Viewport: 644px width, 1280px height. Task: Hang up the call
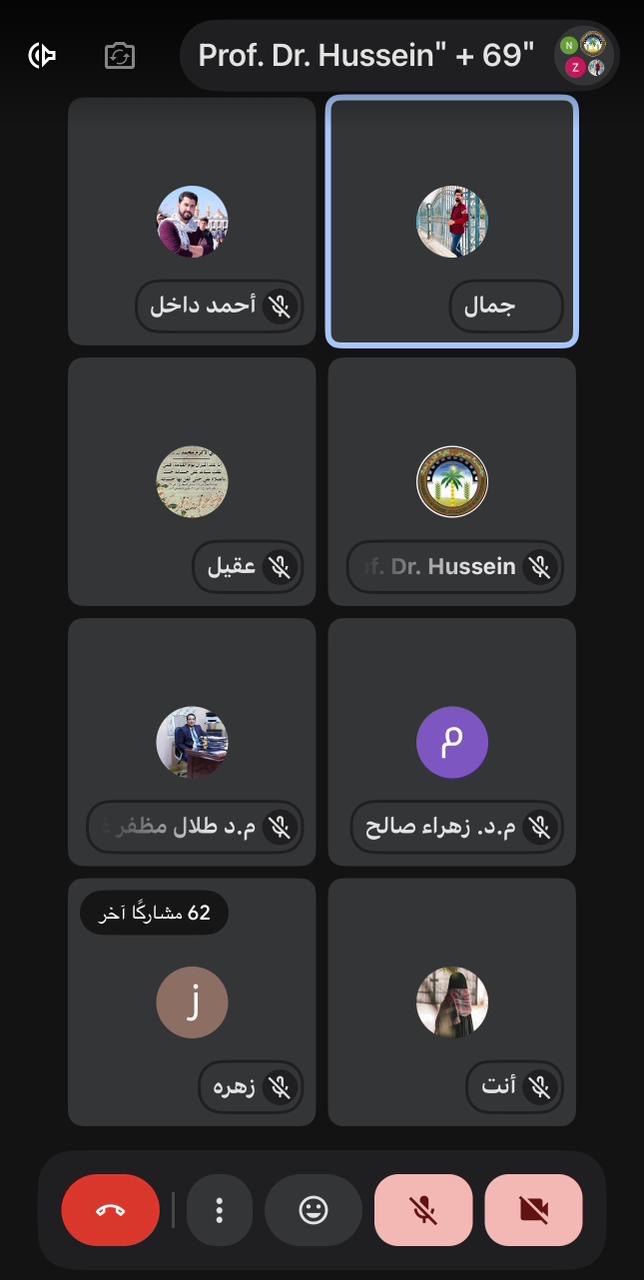pyautogui.click(x=110, y=1210)
